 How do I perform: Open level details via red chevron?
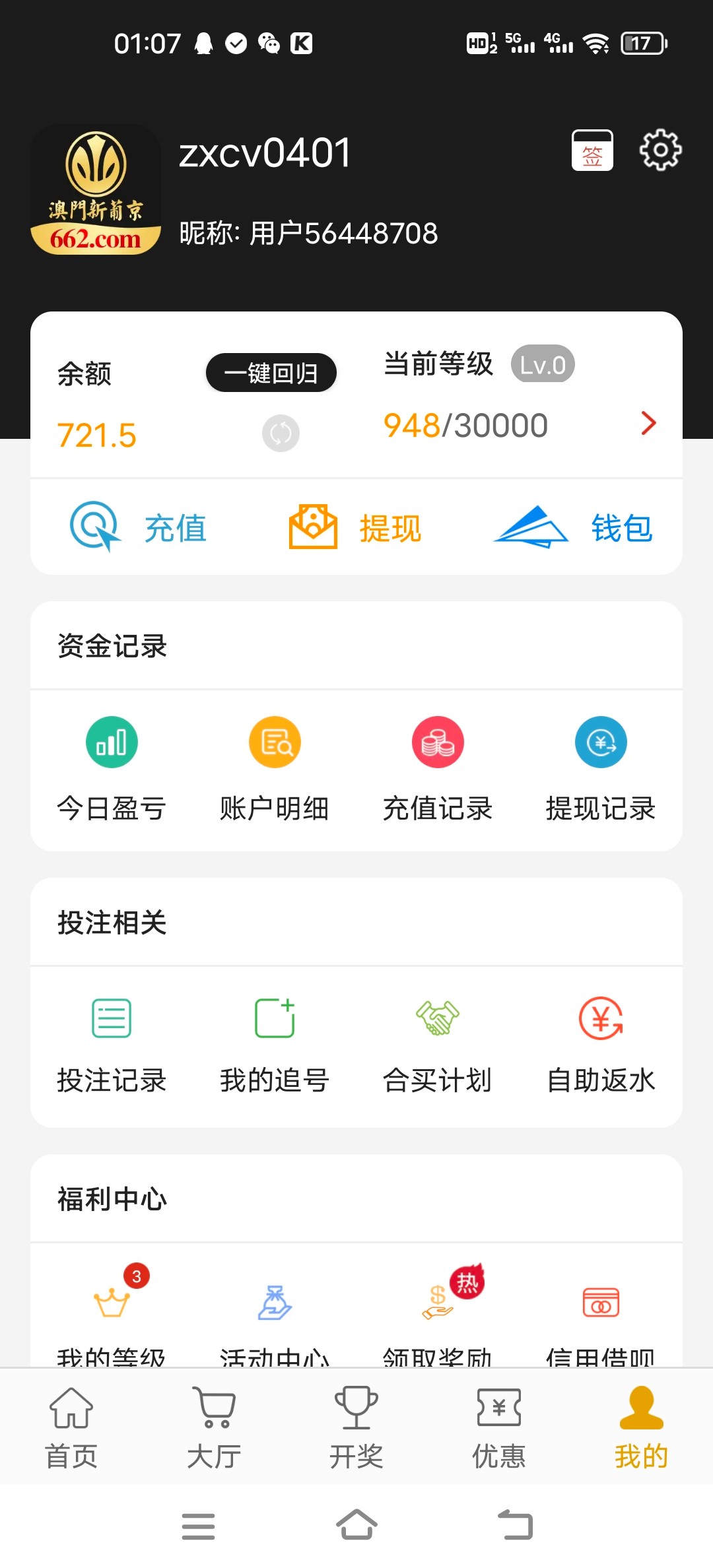(x=648, y=423)
